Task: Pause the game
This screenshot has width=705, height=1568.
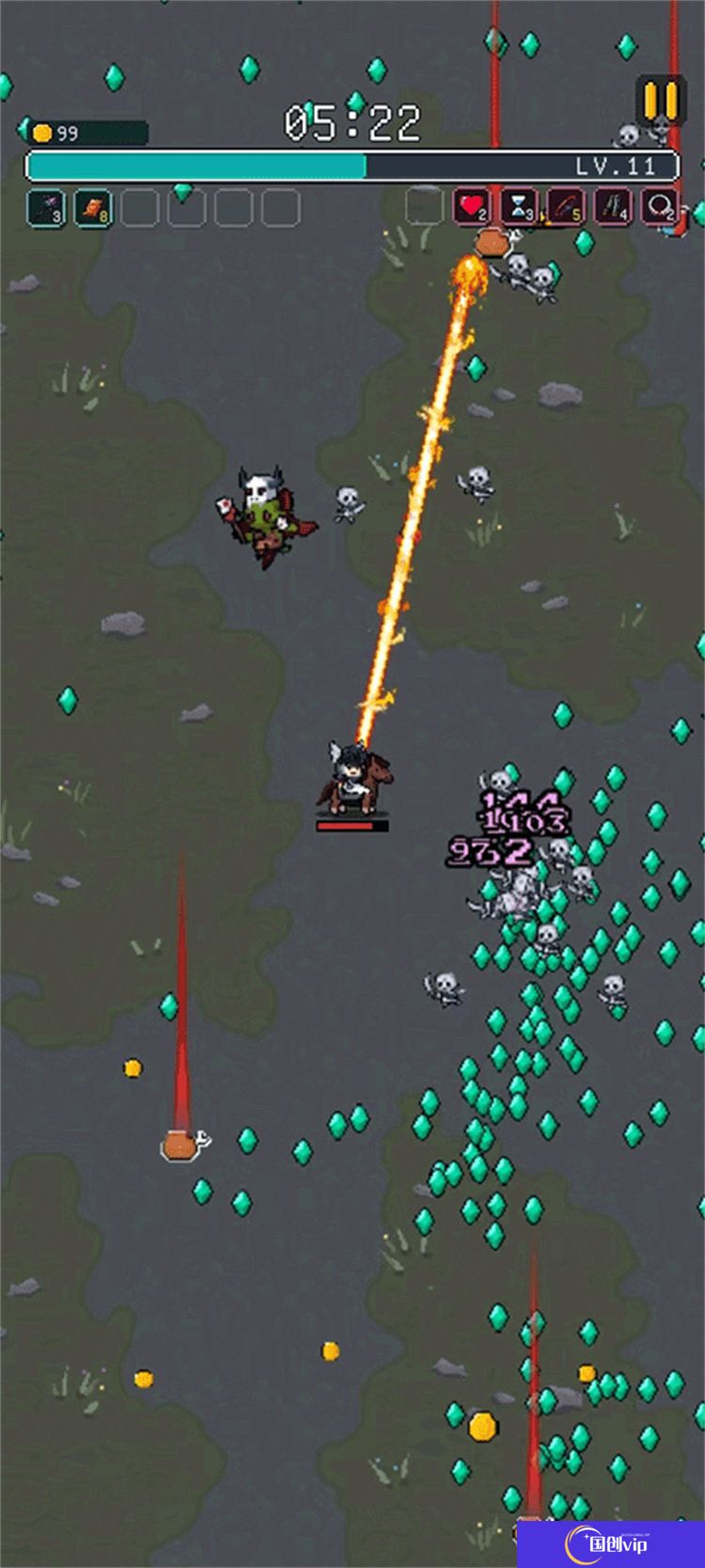Action: [660, 100]
